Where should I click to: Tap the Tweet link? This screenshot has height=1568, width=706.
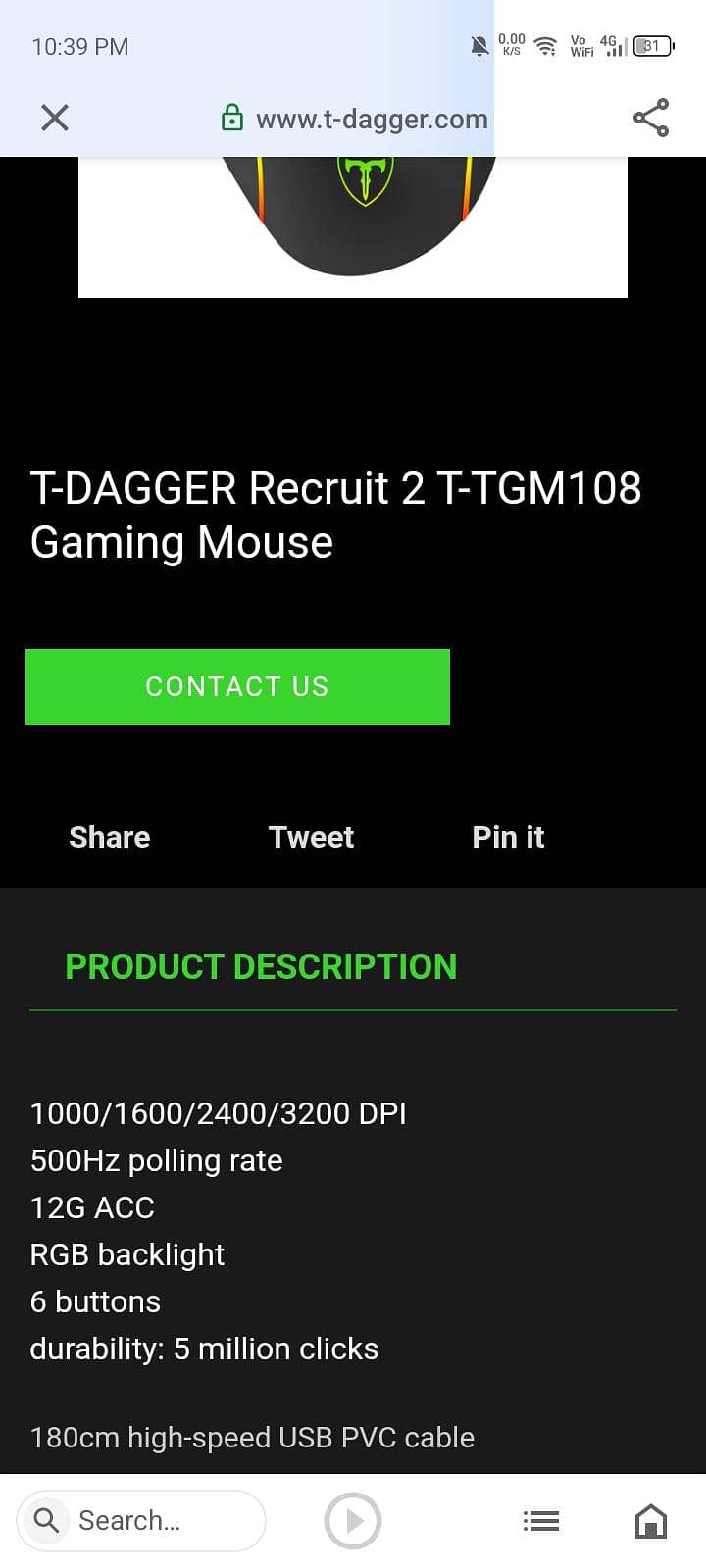310,837
